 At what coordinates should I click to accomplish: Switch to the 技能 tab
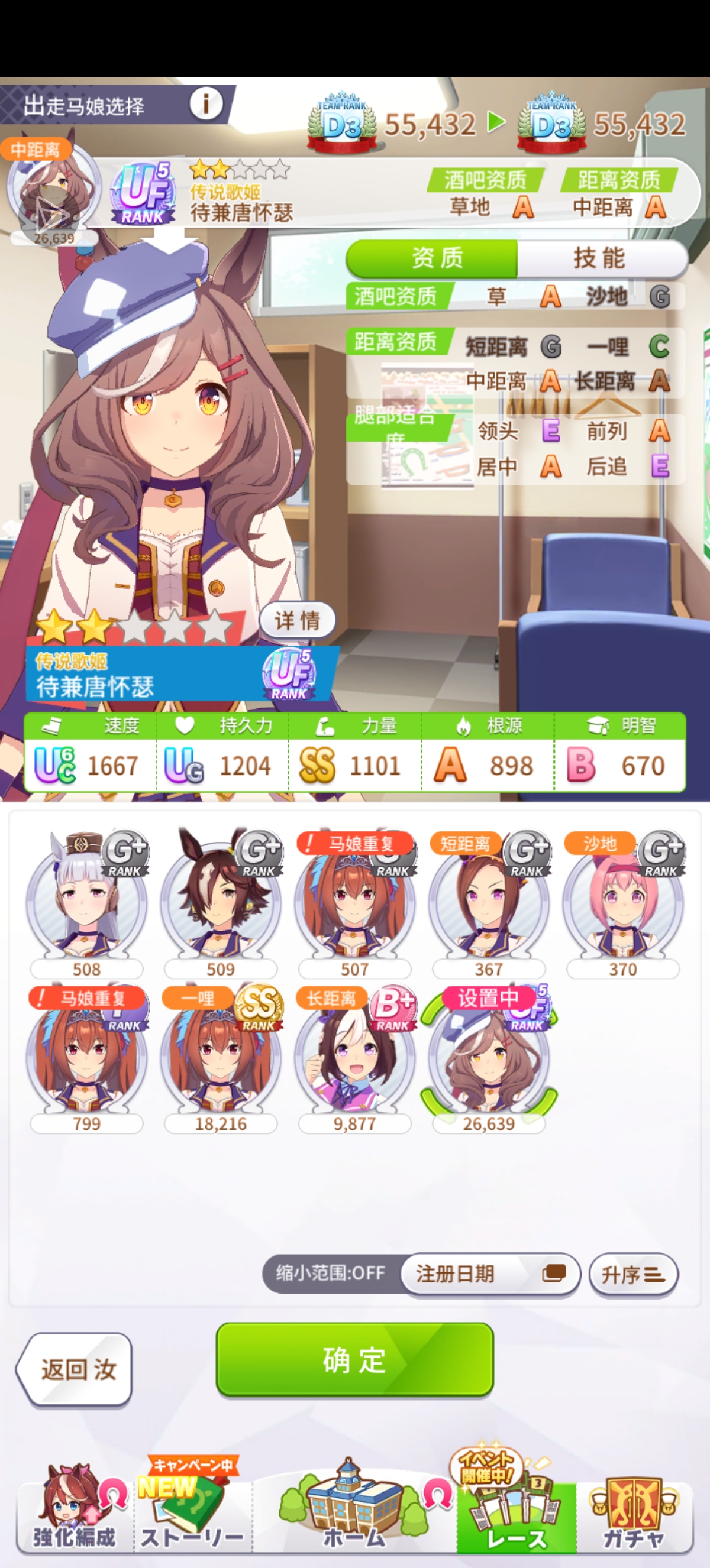[x=600, y=258]
